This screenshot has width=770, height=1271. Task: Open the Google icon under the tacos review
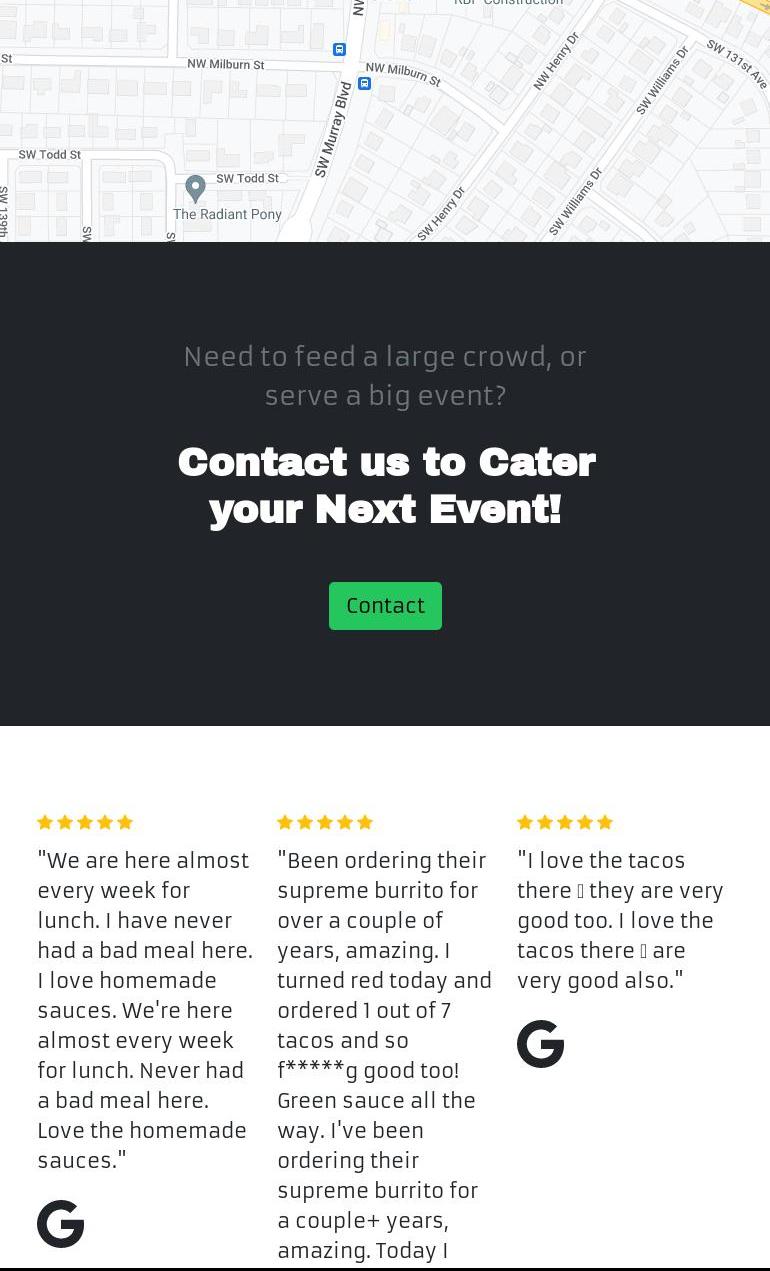540,1044
